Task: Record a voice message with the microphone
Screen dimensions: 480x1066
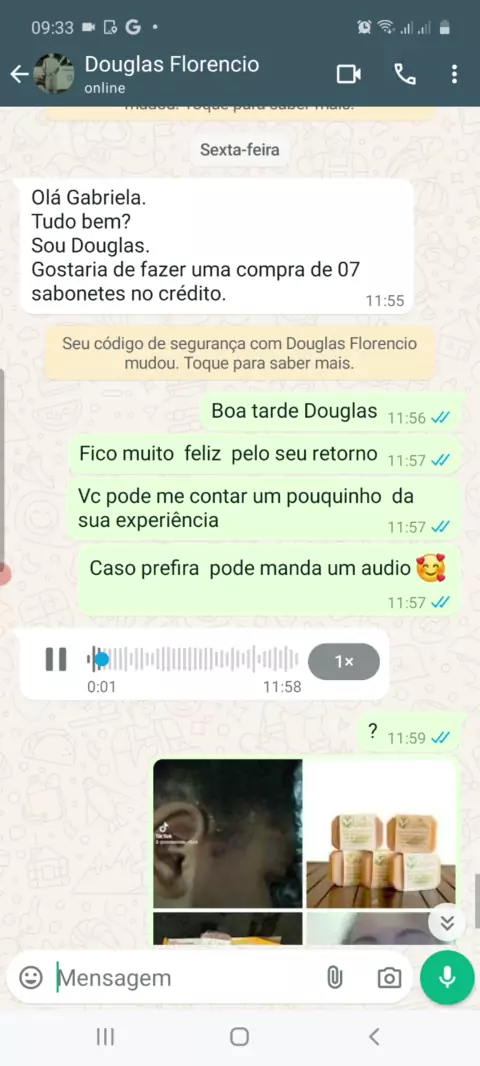Action: 447,977
